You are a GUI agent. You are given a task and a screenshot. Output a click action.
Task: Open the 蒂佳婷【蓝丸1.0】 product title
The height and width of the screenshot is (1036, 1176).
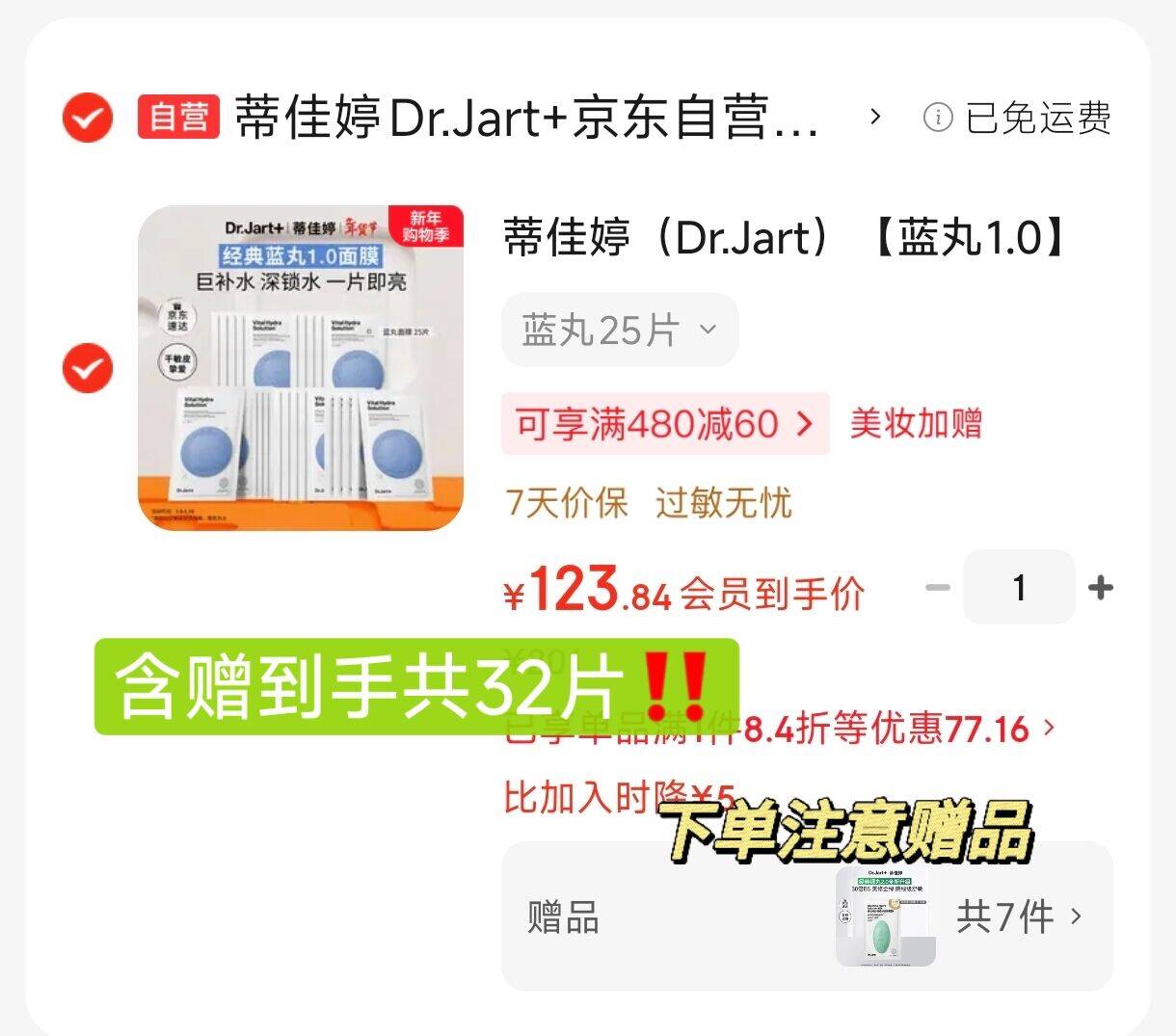[785, 237]
